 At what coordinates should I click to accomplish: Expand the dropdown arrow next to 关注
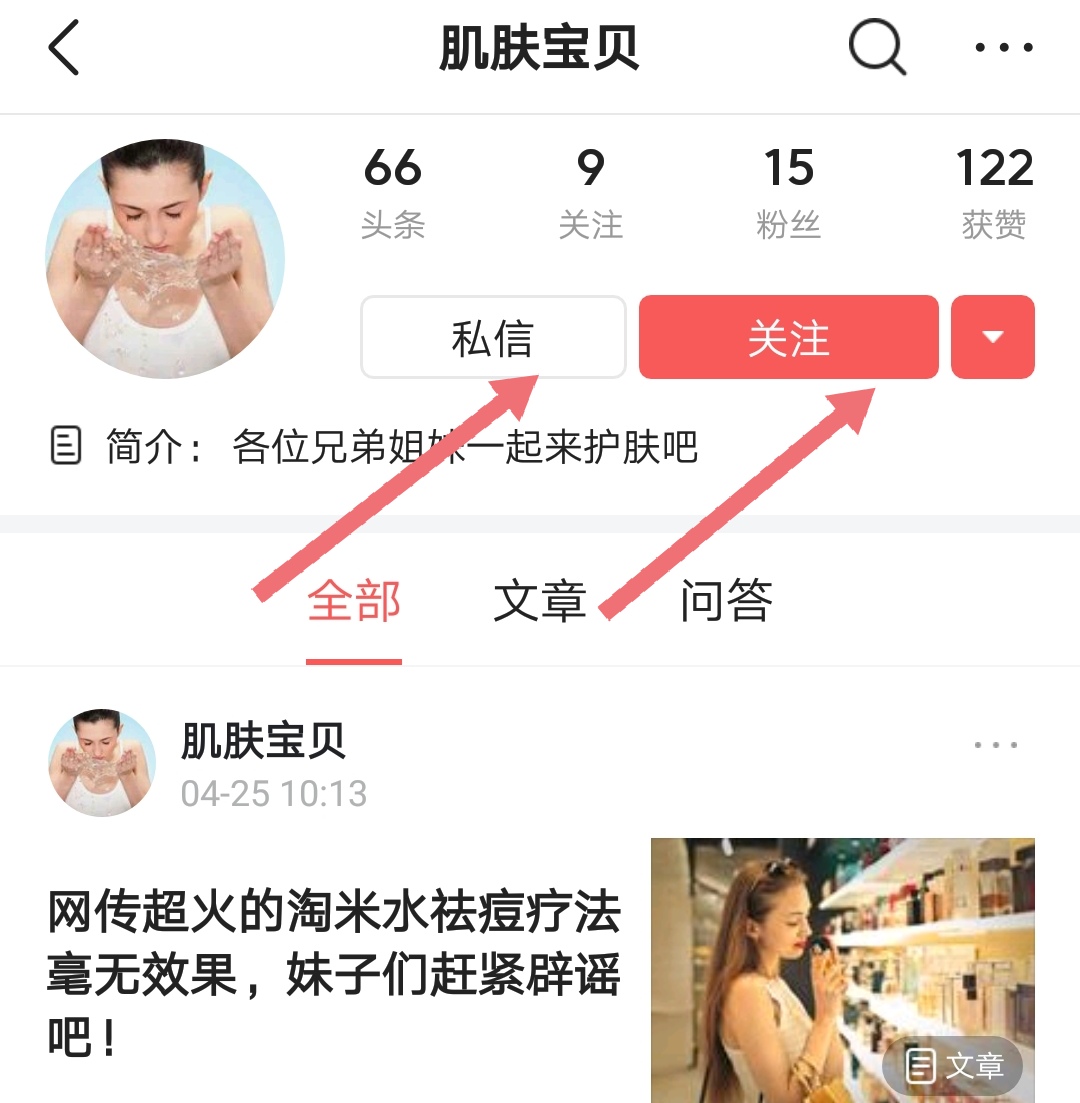pyautogui.click(x=992, y=338)
